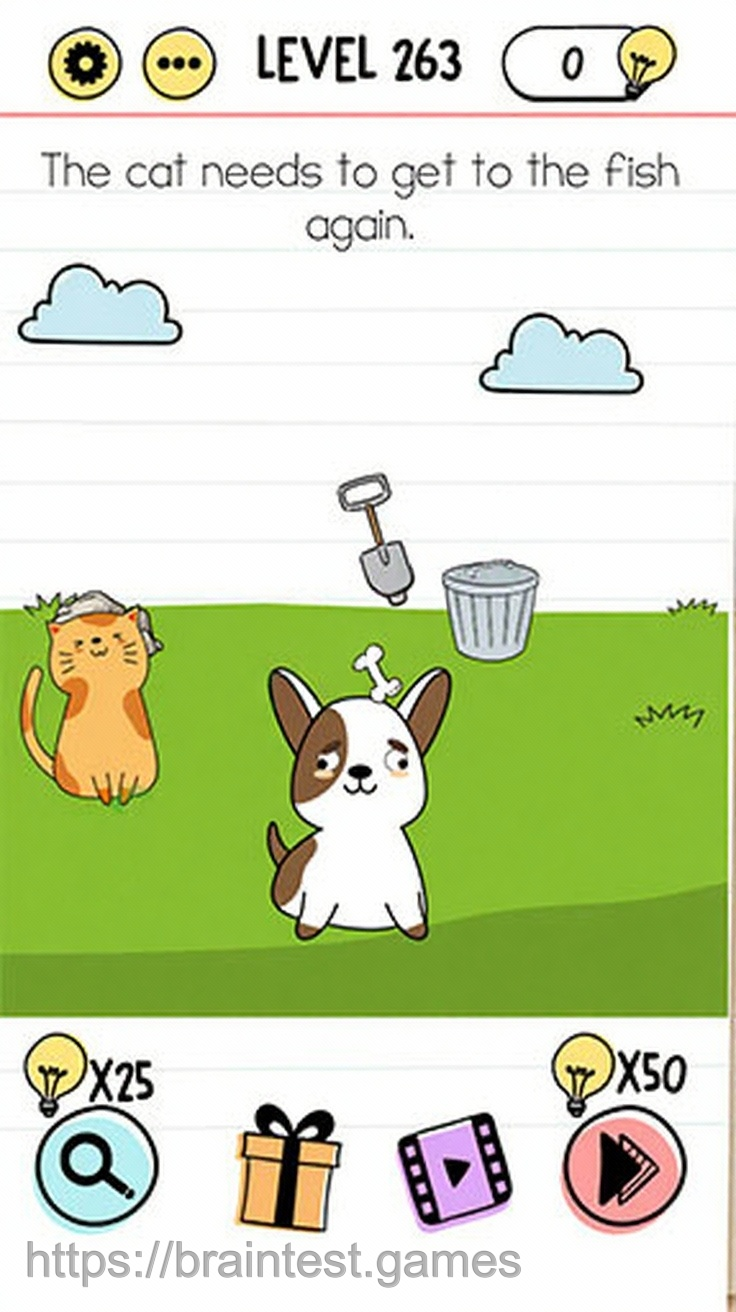Open the settings gear
This screenshot has height=1312, width=736.
pos(85,63)
